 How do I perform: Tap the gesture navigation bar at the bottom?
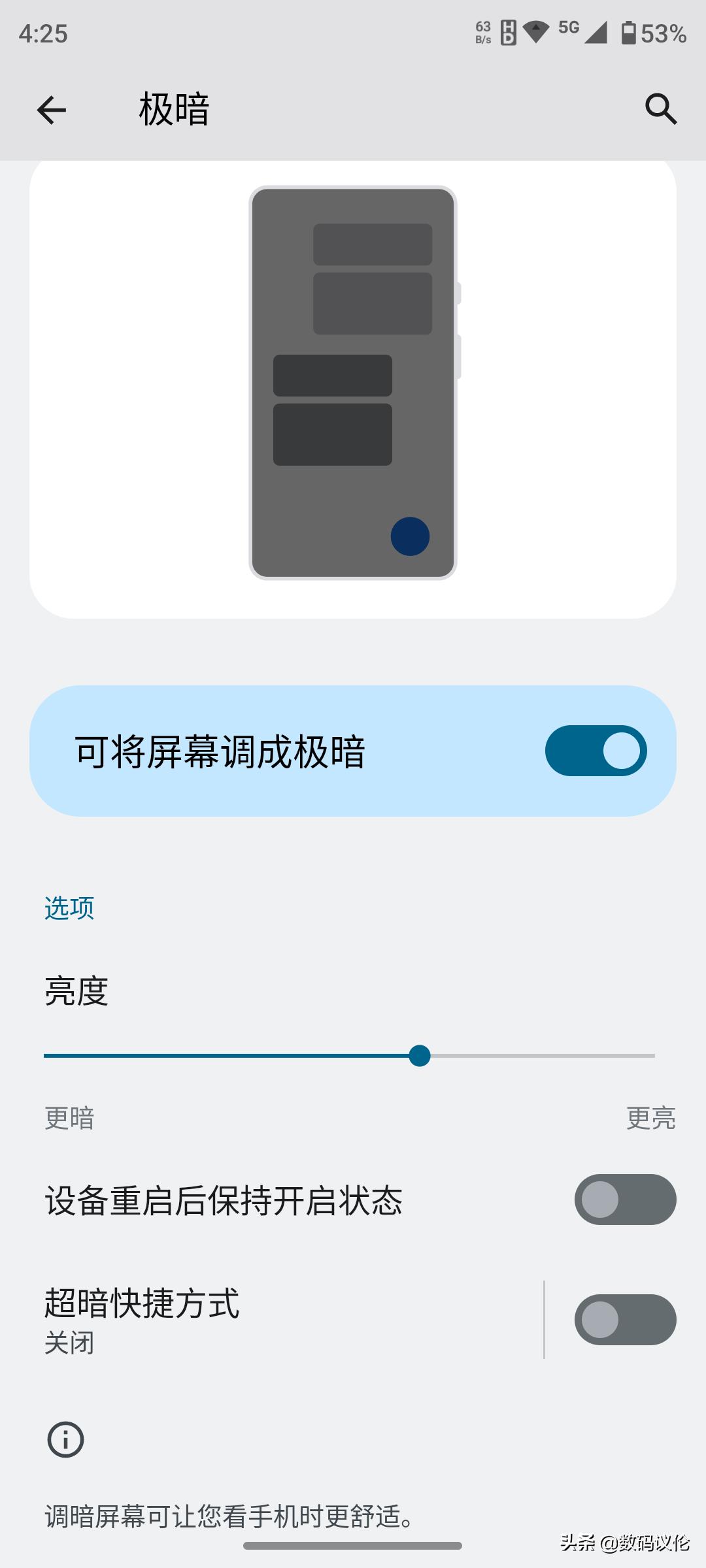tap(353, 1546)
